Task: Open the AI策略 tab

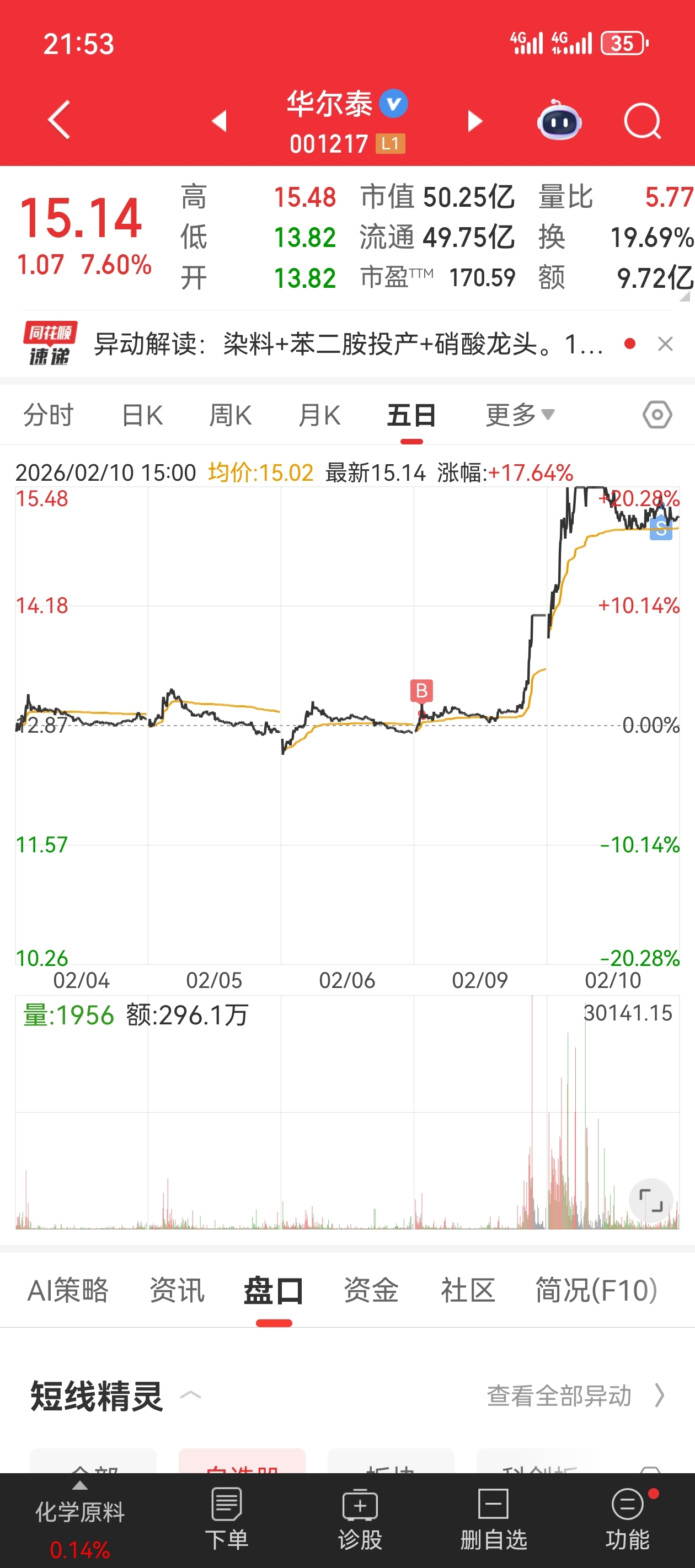Action: tap(68, 1290)
